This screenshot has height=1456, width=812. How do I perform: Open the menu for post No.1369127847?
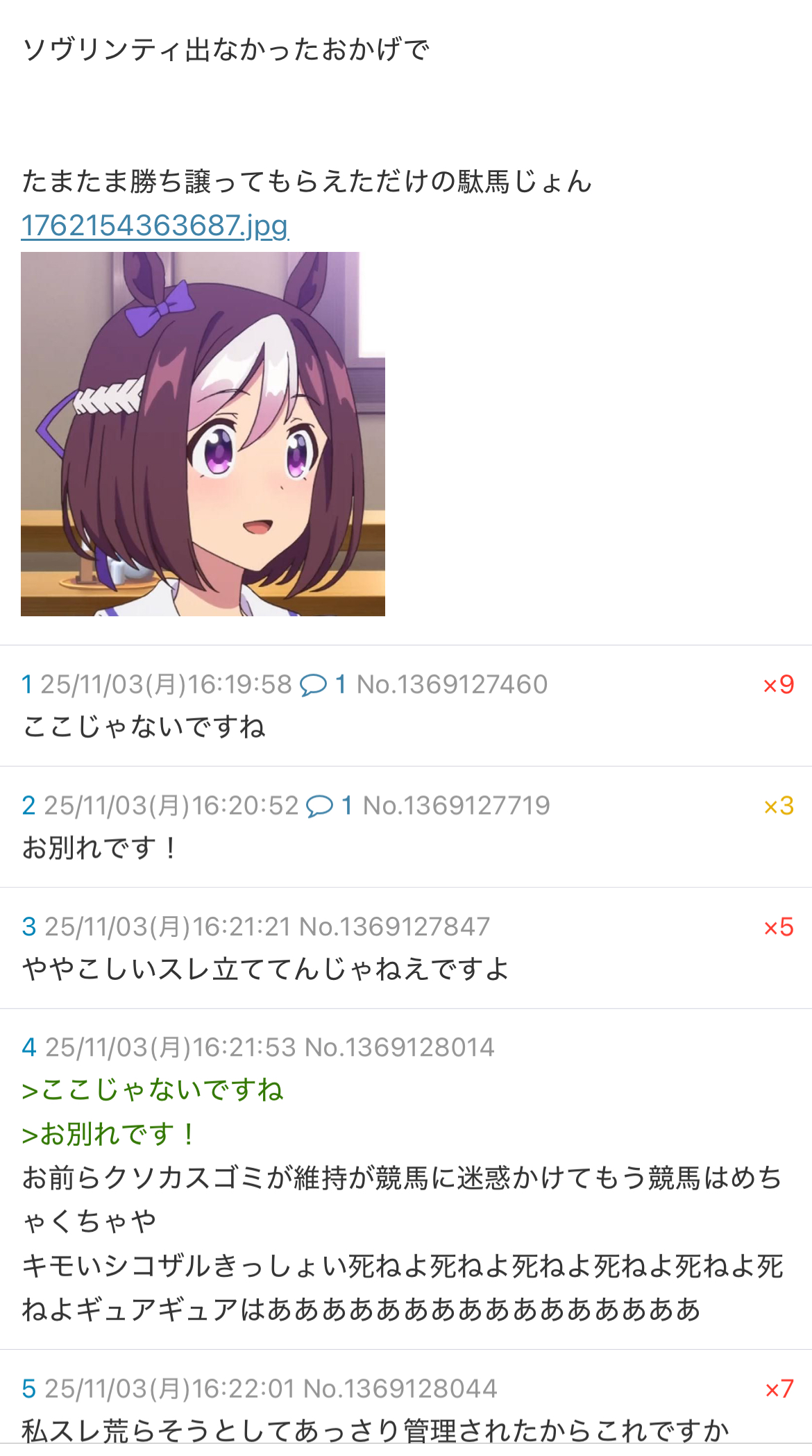point(394,927)
